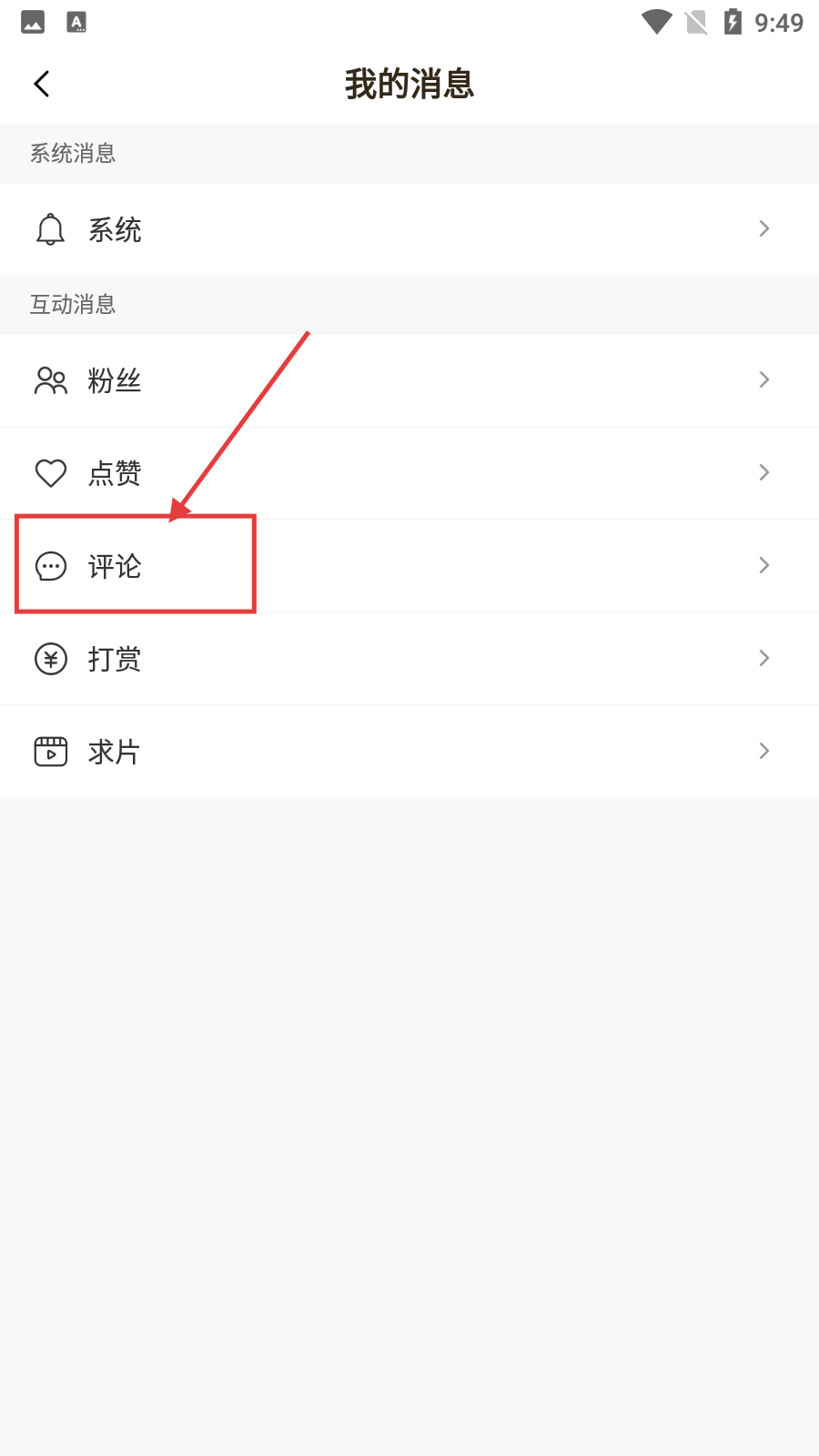The image size is (819, 1456).
Task: Open 点赞 likes messages
Action: click(409, 473)
